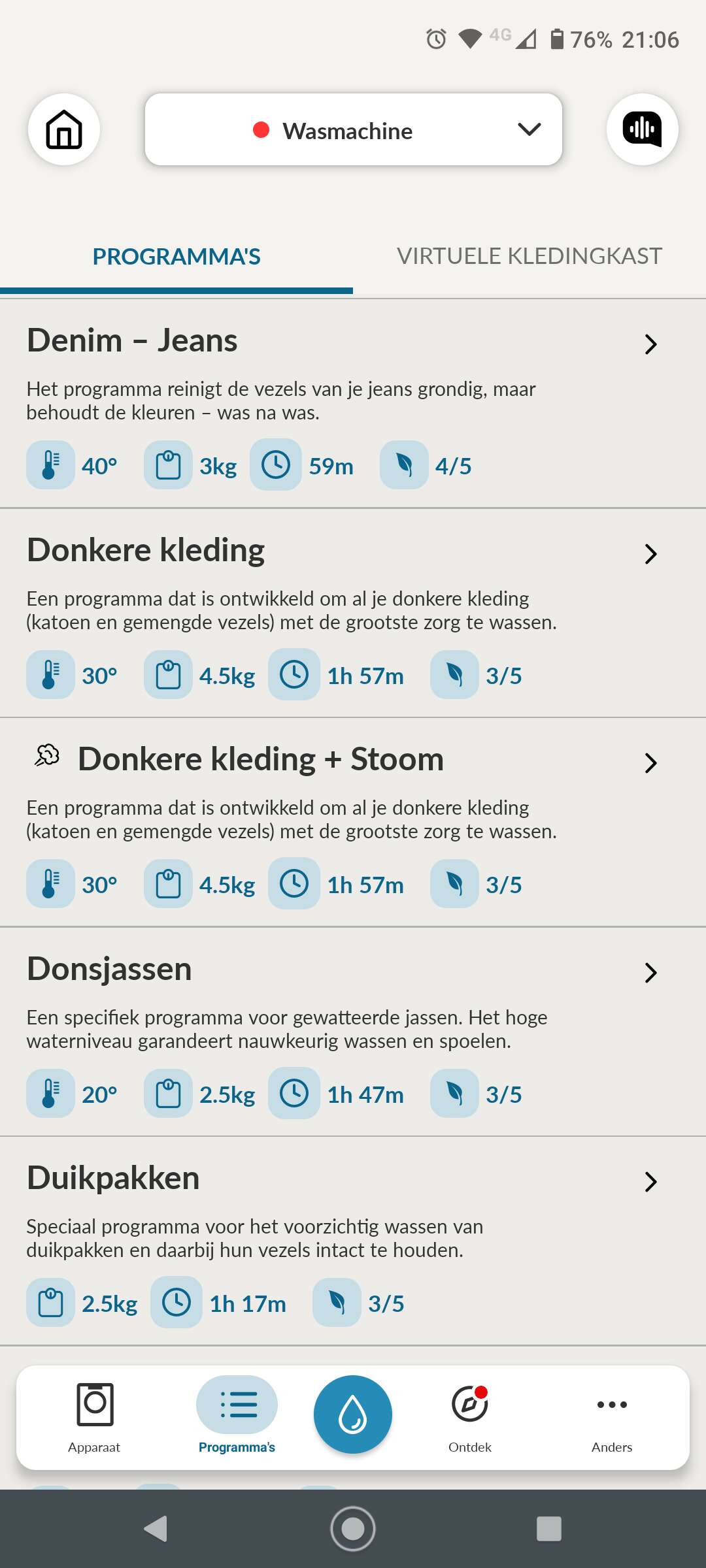
Task: Open recent apps from the navigation bar
Action: click(x=549, y=1529)
